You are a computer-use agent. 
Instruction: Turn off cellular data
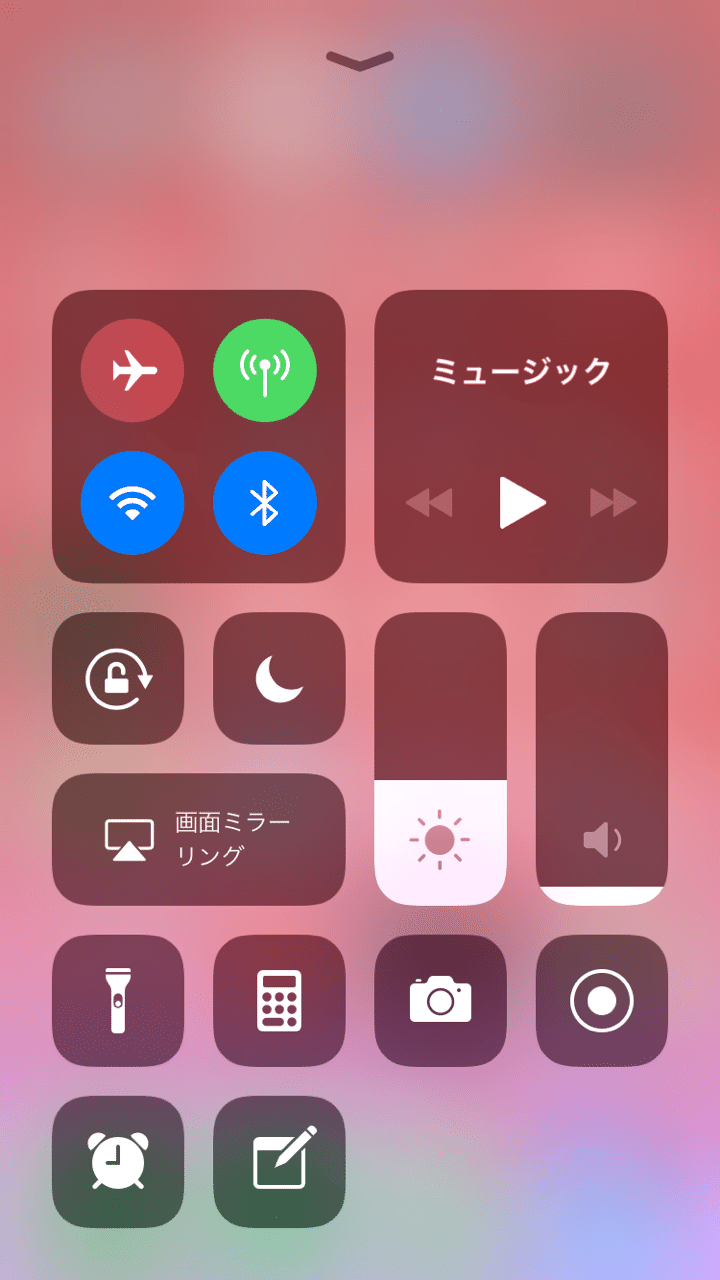pos(265,371)
